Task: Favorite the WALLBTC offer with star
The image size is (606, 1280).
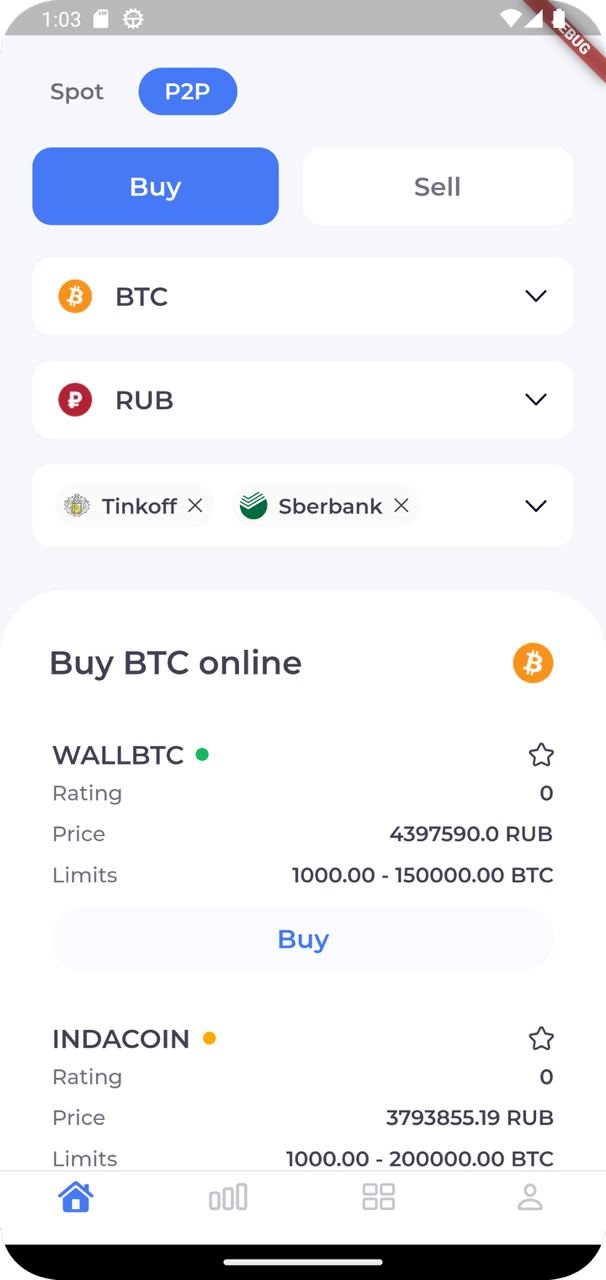Action: (541, 755)
